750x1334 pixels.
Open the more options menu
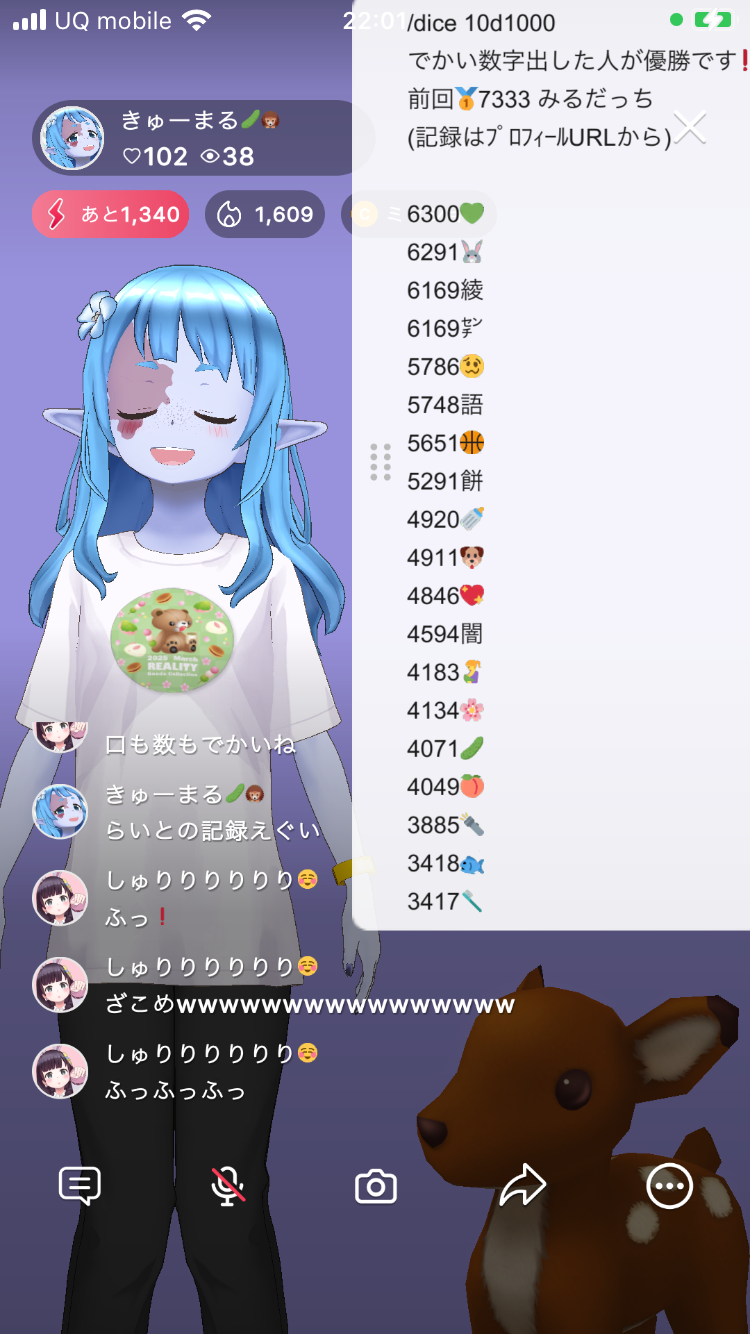669,1186
